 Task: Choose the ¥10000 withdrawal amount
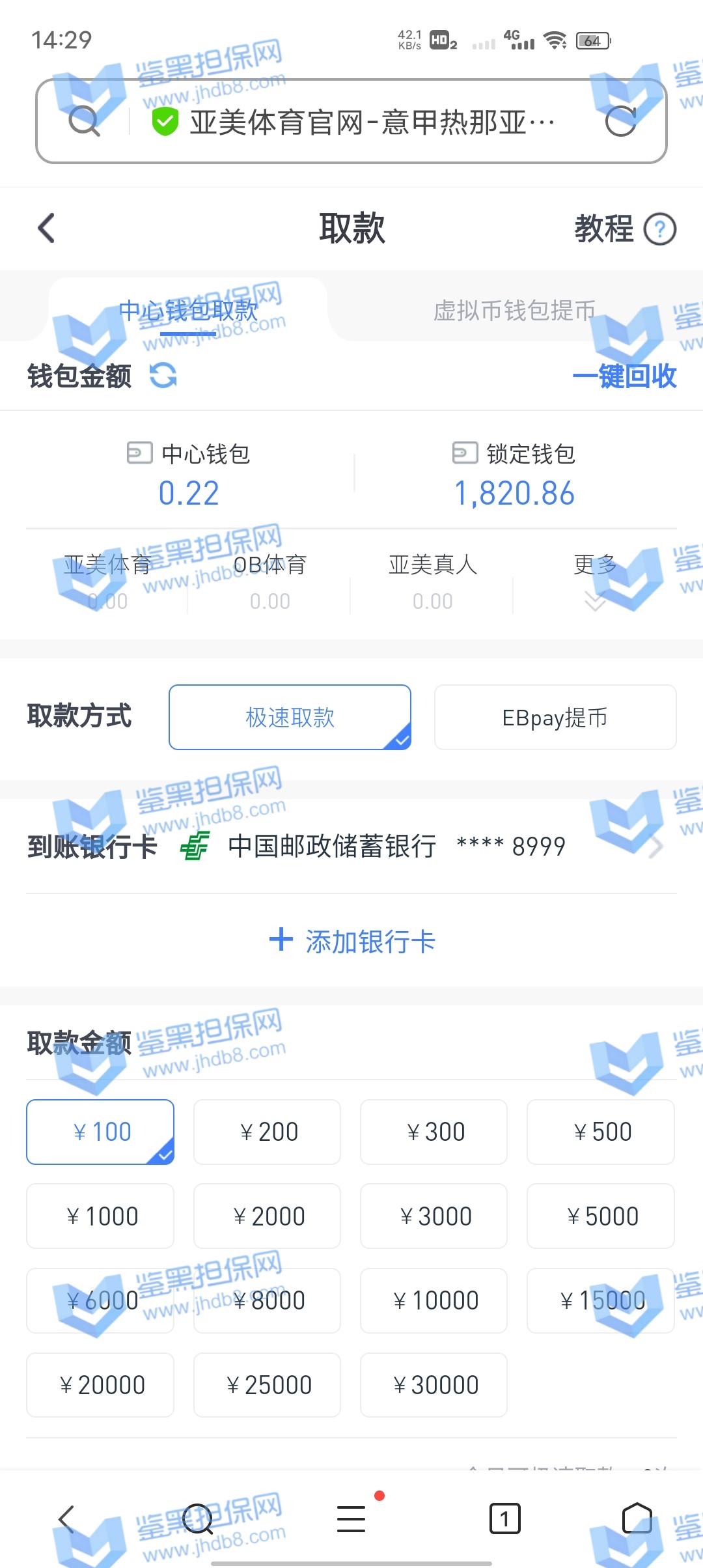coord(434,1300)
